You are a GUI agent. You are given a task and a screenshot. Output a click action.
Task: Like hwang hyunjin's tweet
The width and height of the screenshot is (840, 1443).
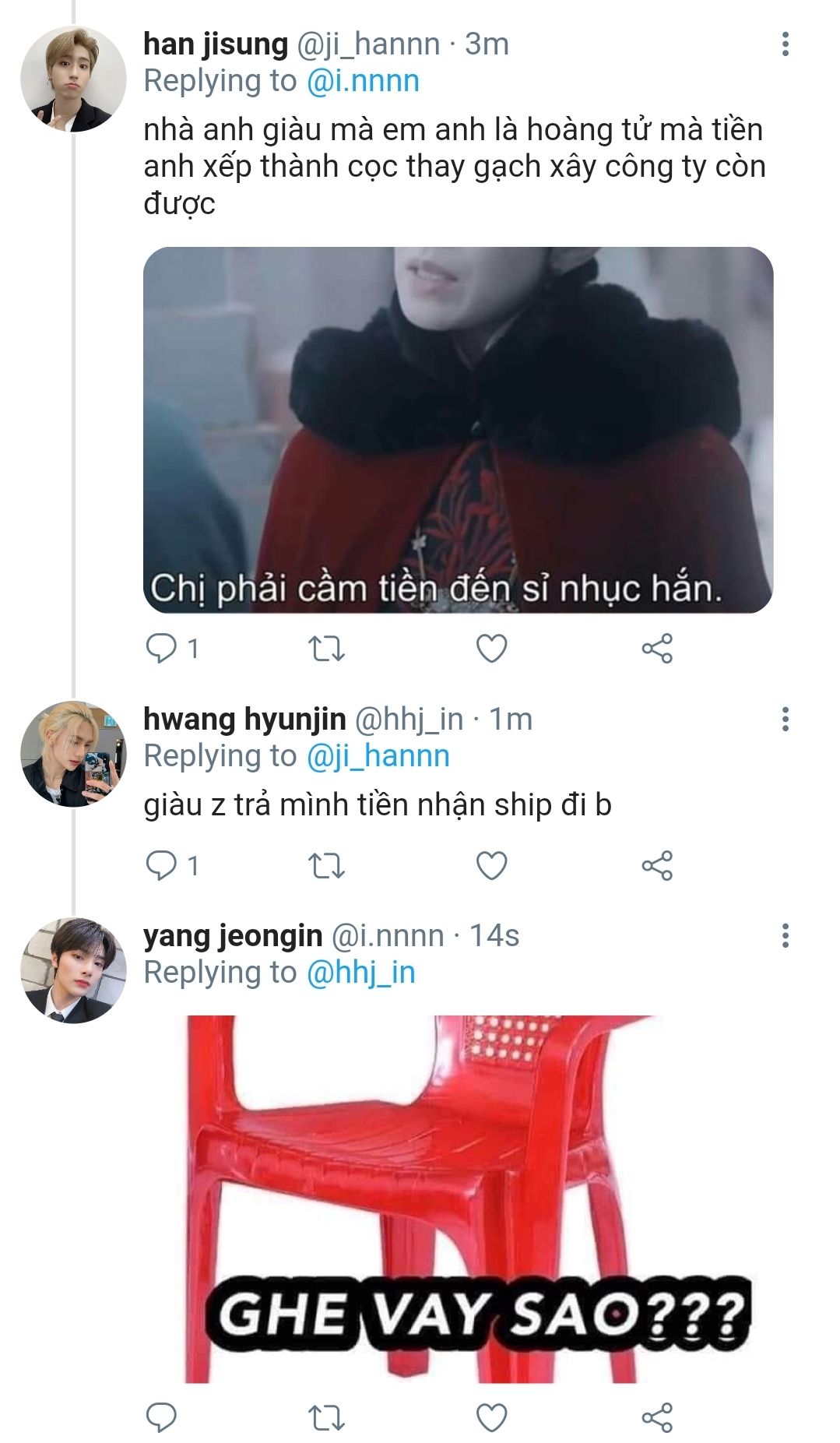[491, 865]
